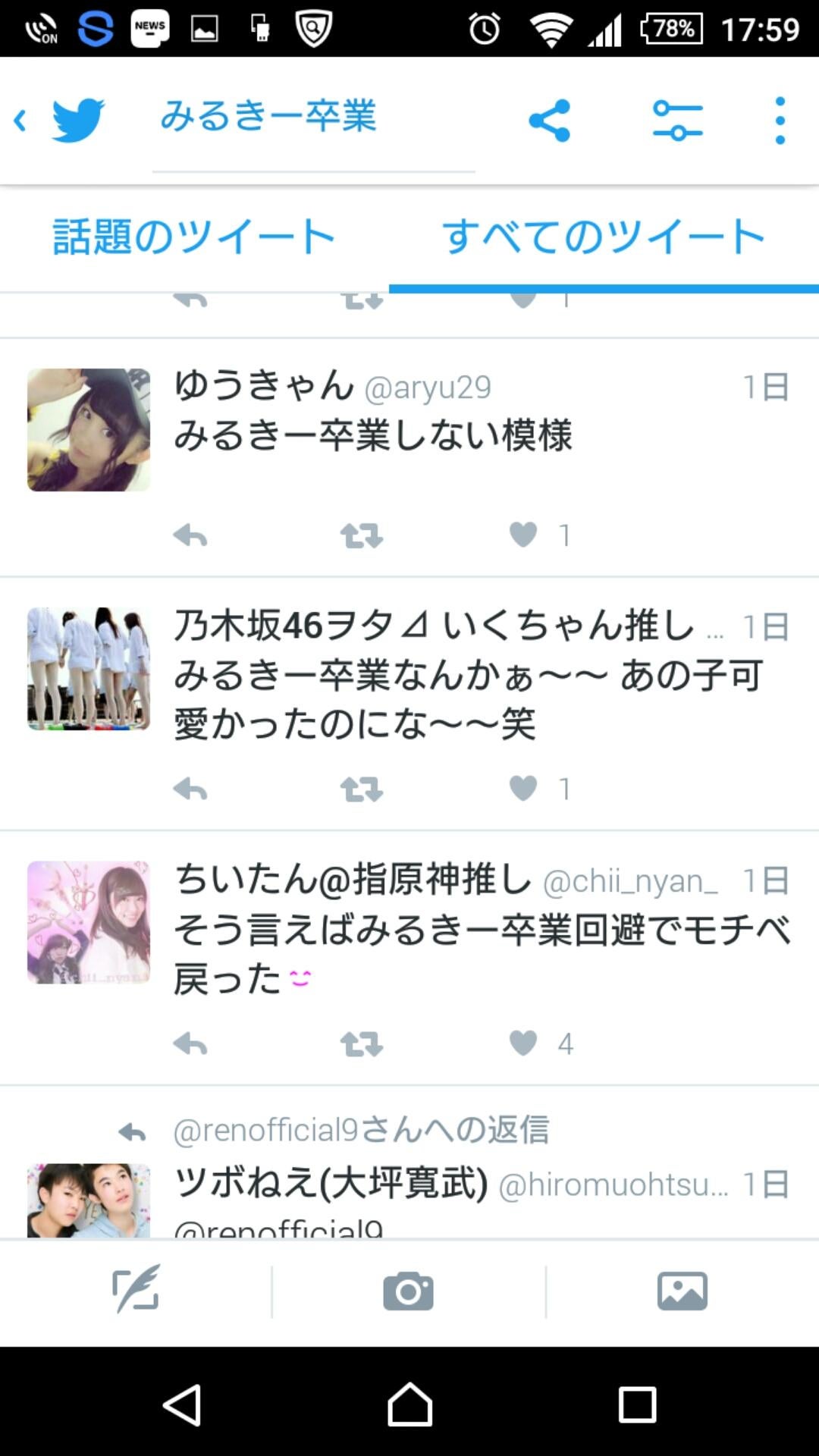Compose a new tweet

tap(136, 1290)
